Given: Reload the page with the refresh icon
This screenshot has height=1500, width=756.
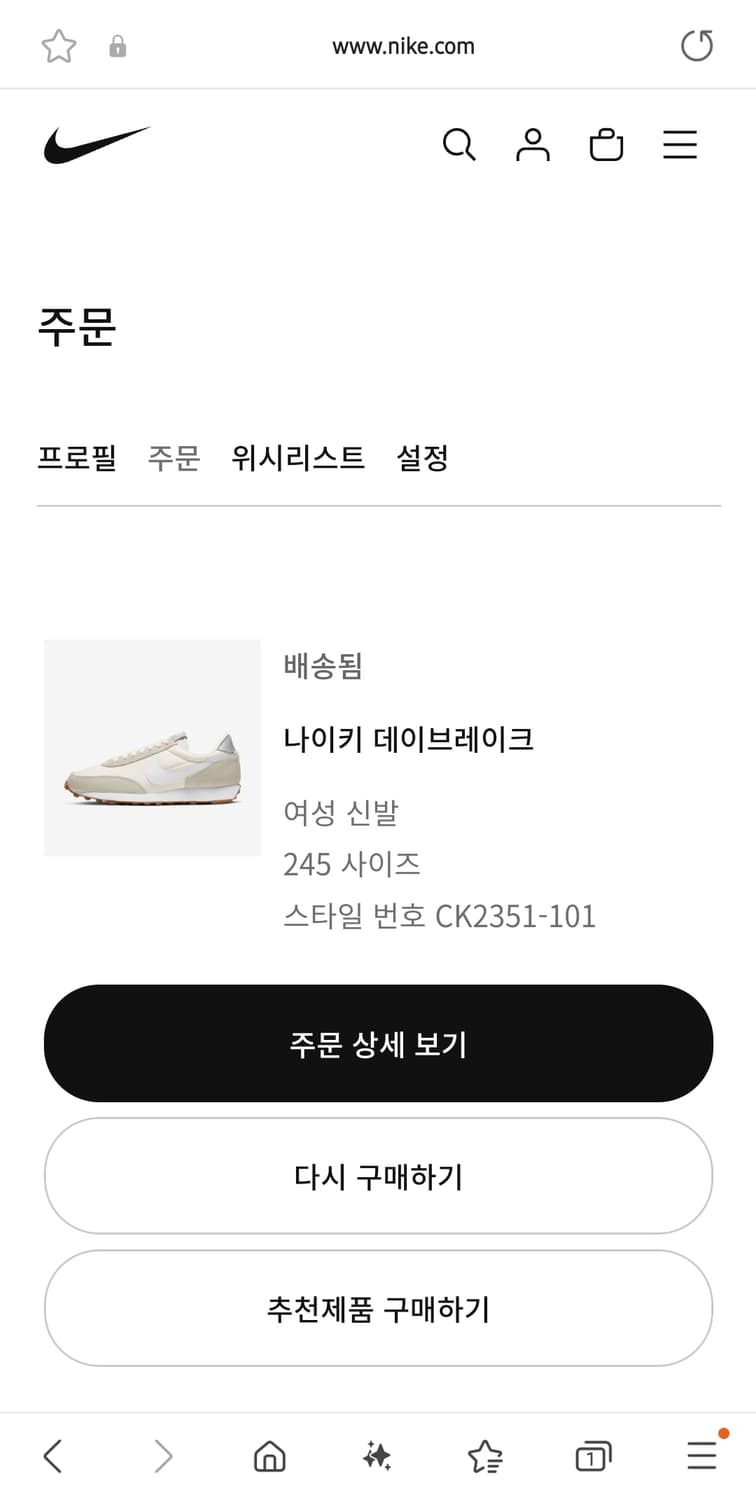Looking at the screenshot, I should [x=696, y=44].
